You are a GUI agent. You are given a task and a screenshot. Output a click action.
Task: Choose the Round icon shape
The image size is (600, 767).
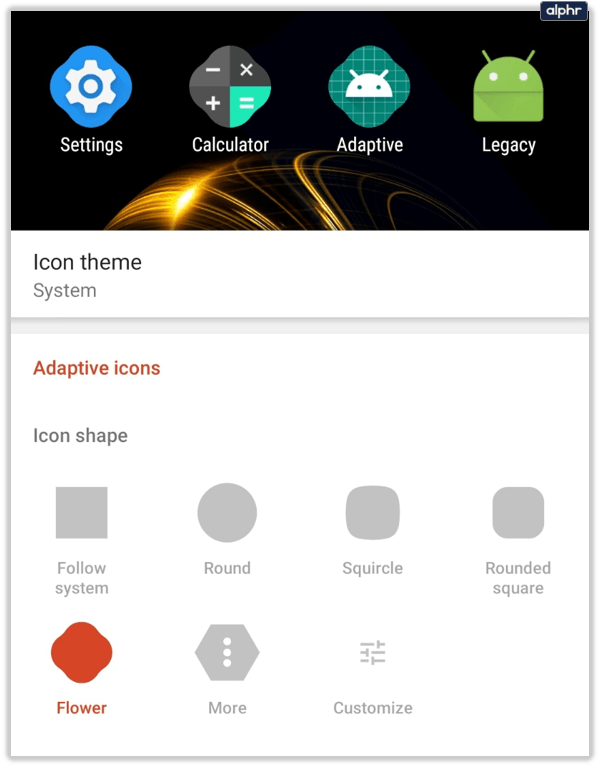(227, 513)
